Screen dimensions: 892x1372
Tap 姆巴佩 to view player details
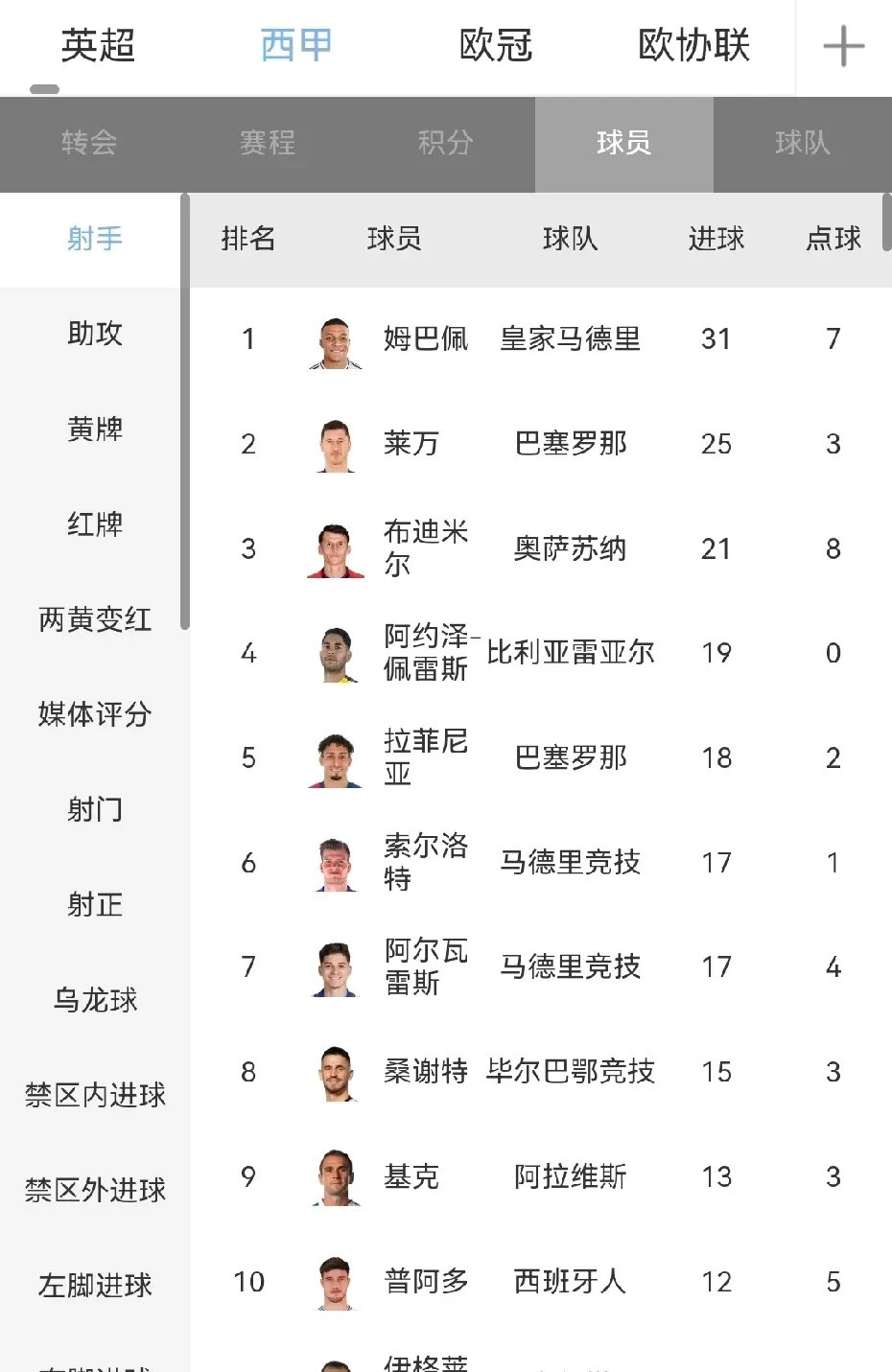427,338
